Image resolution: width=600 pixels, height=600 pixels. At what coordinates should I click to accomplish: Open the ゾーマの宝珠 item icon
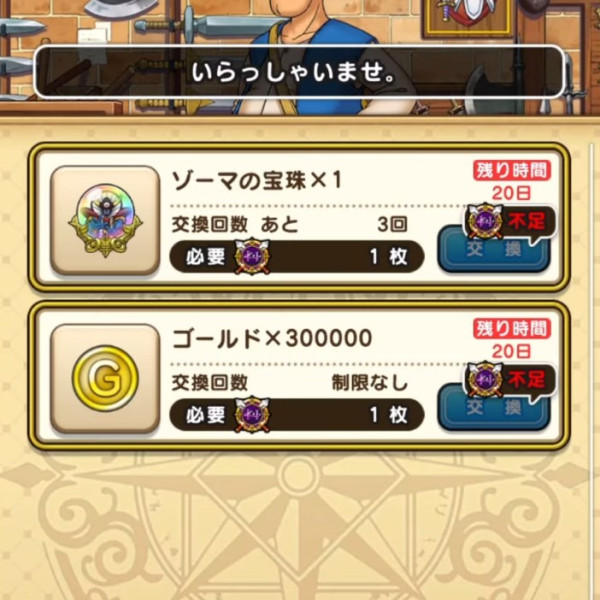click(105, 220)
